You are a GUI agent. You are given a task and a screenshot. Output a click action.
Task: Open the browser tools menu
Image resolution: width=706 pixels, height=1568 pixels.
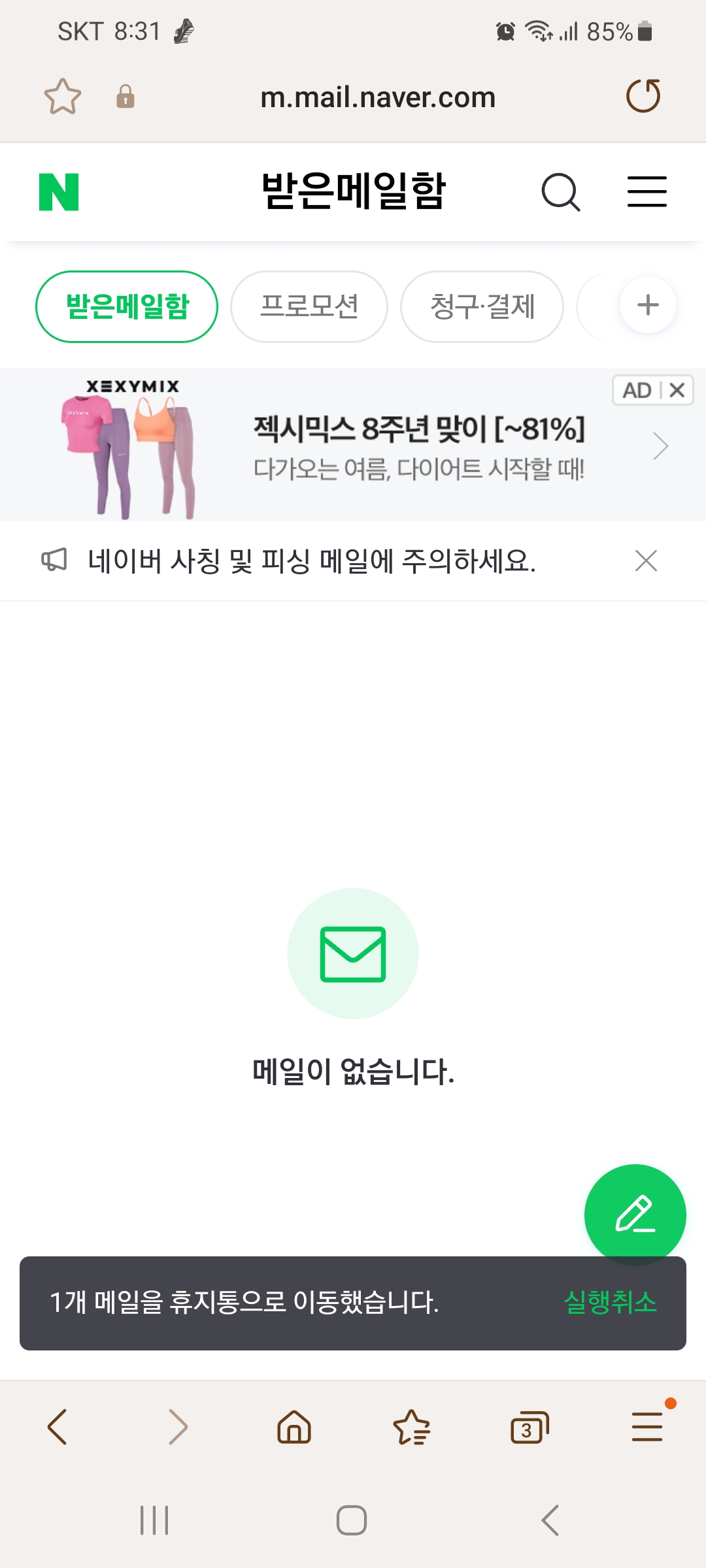(647, 1427)
